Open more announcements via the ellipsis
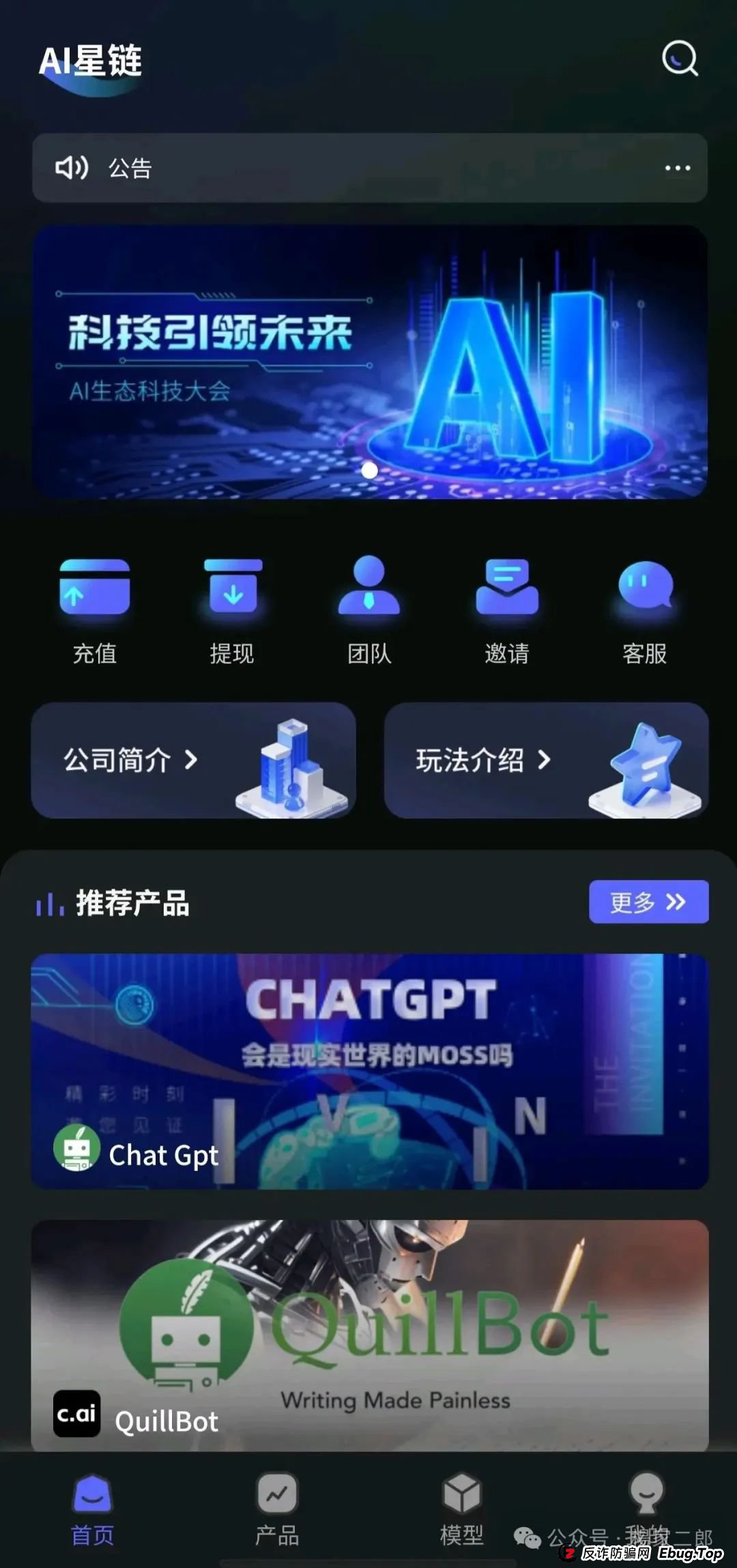 pyautogui.click(x=676, y=167)
